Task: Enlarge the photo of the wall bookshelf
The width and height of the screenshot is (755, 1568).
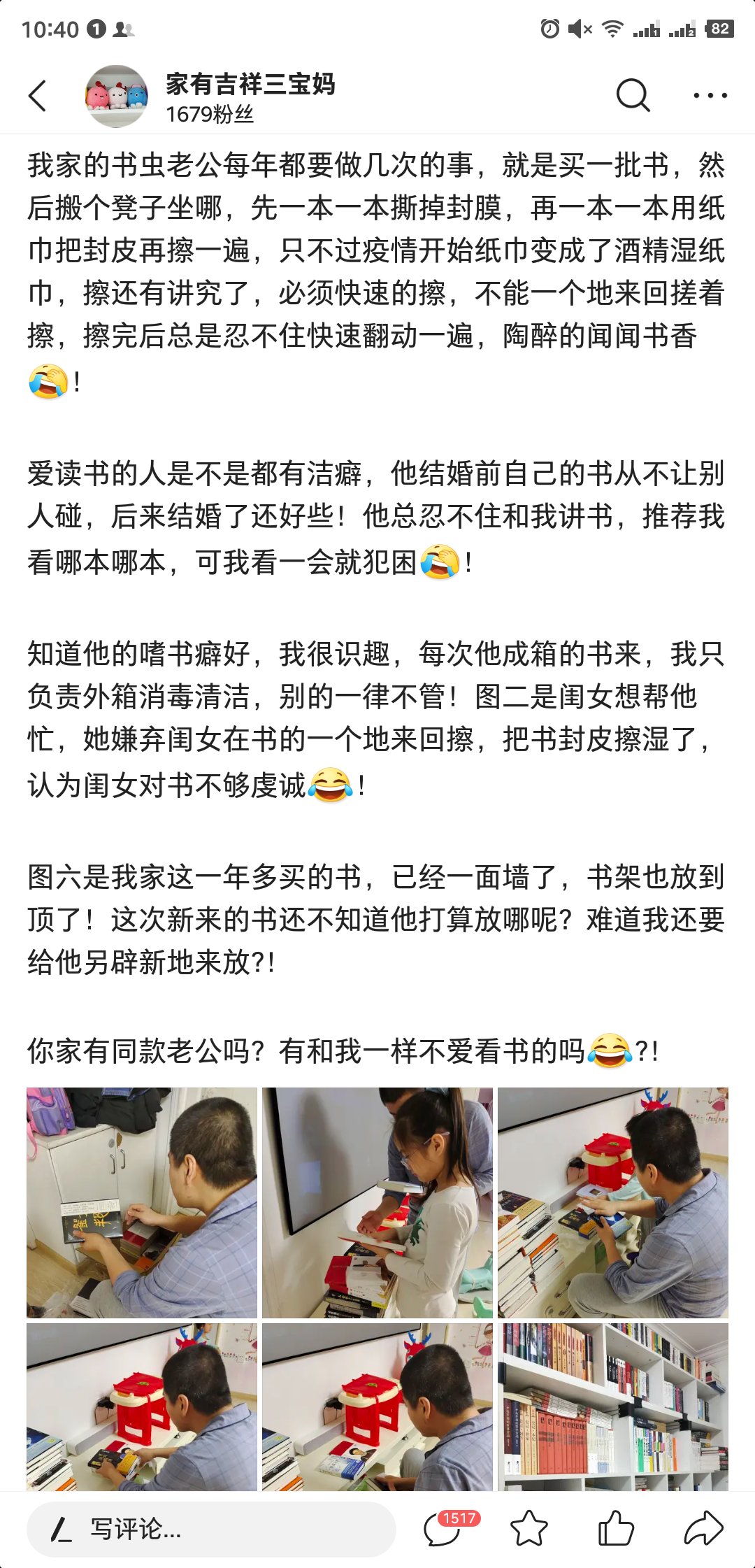Action: coord(613,1407)
